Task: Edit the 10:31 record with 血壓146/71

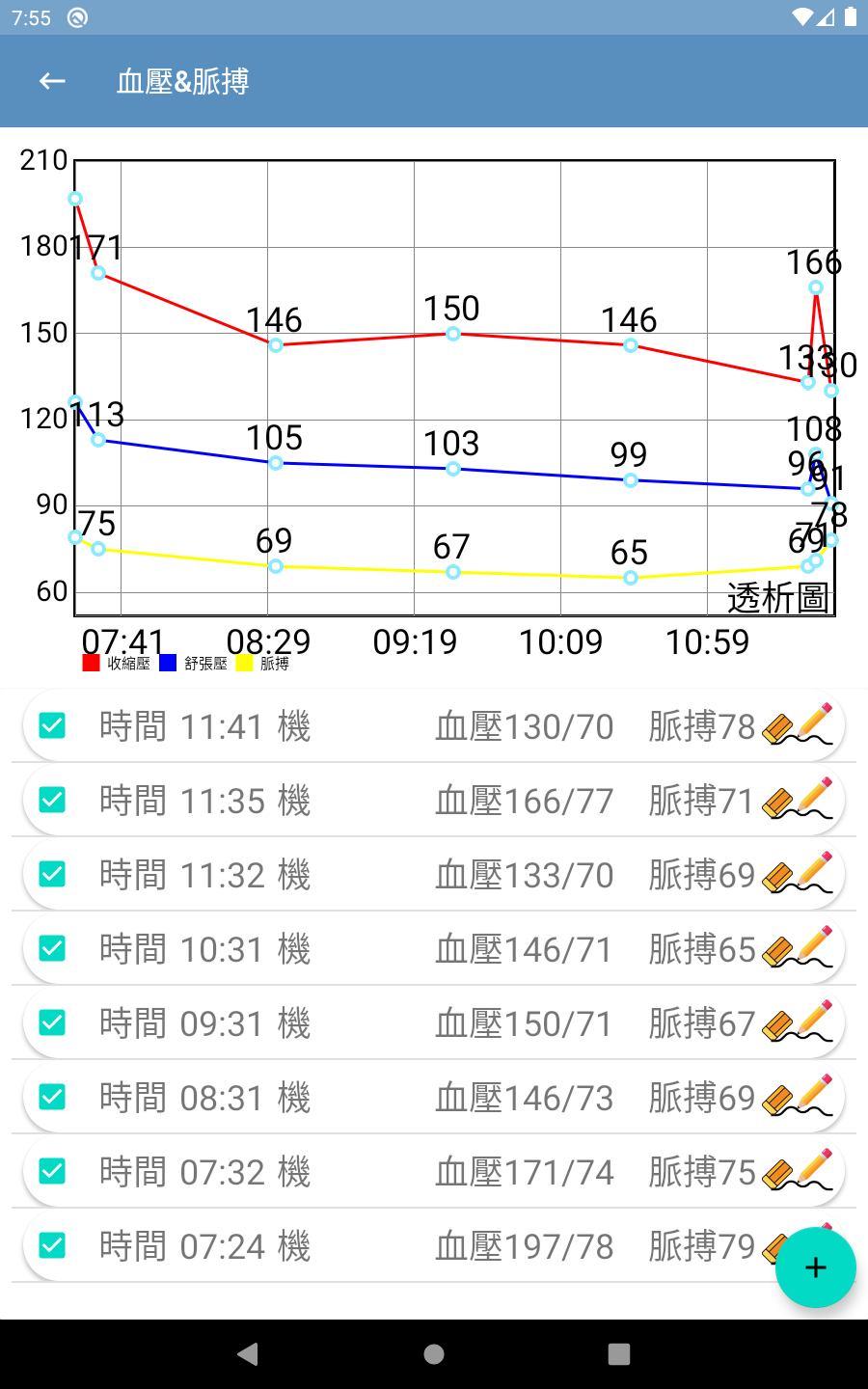Action: point(798,948)
